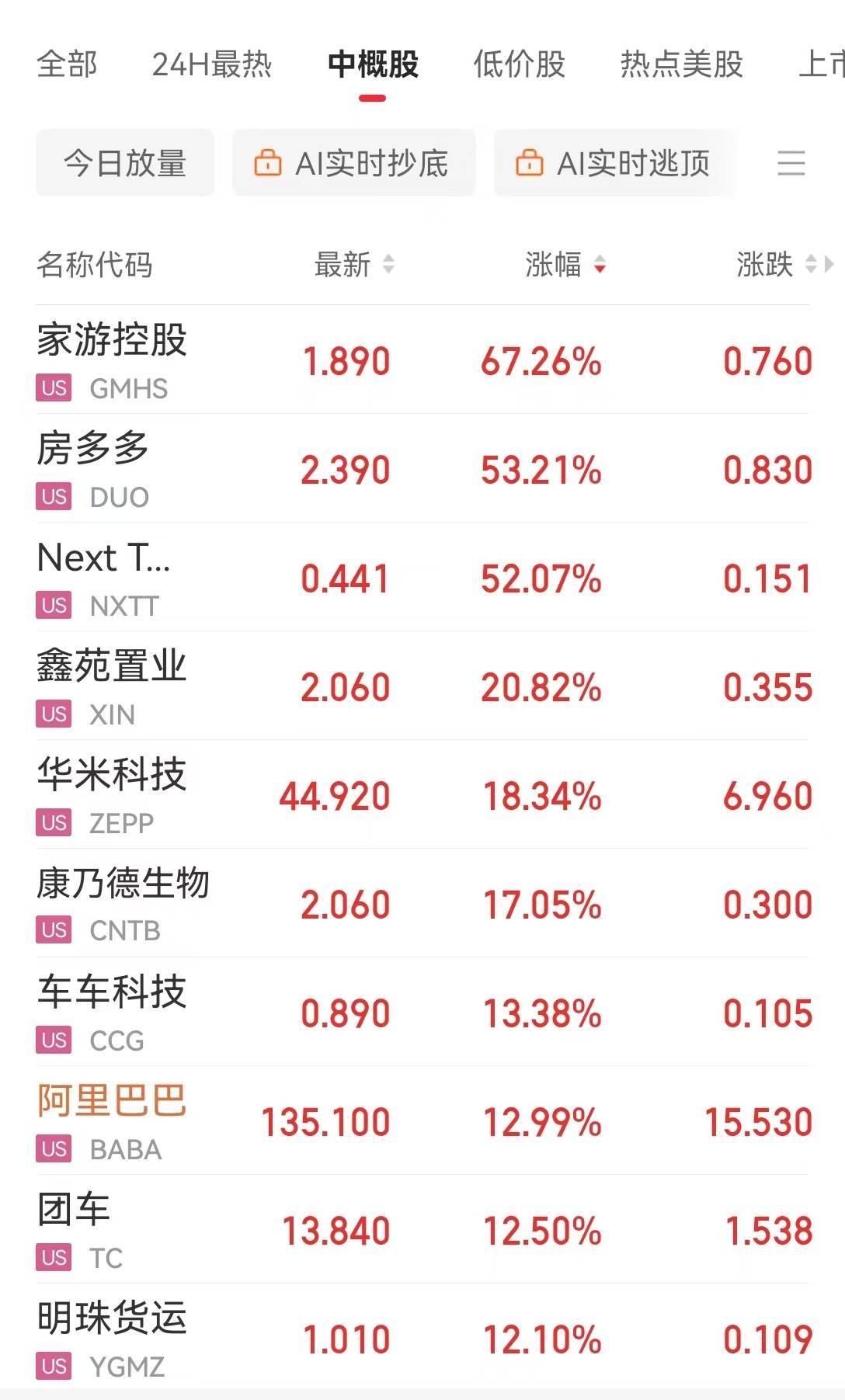View Next T... NXTT stock

click(422, 577)
